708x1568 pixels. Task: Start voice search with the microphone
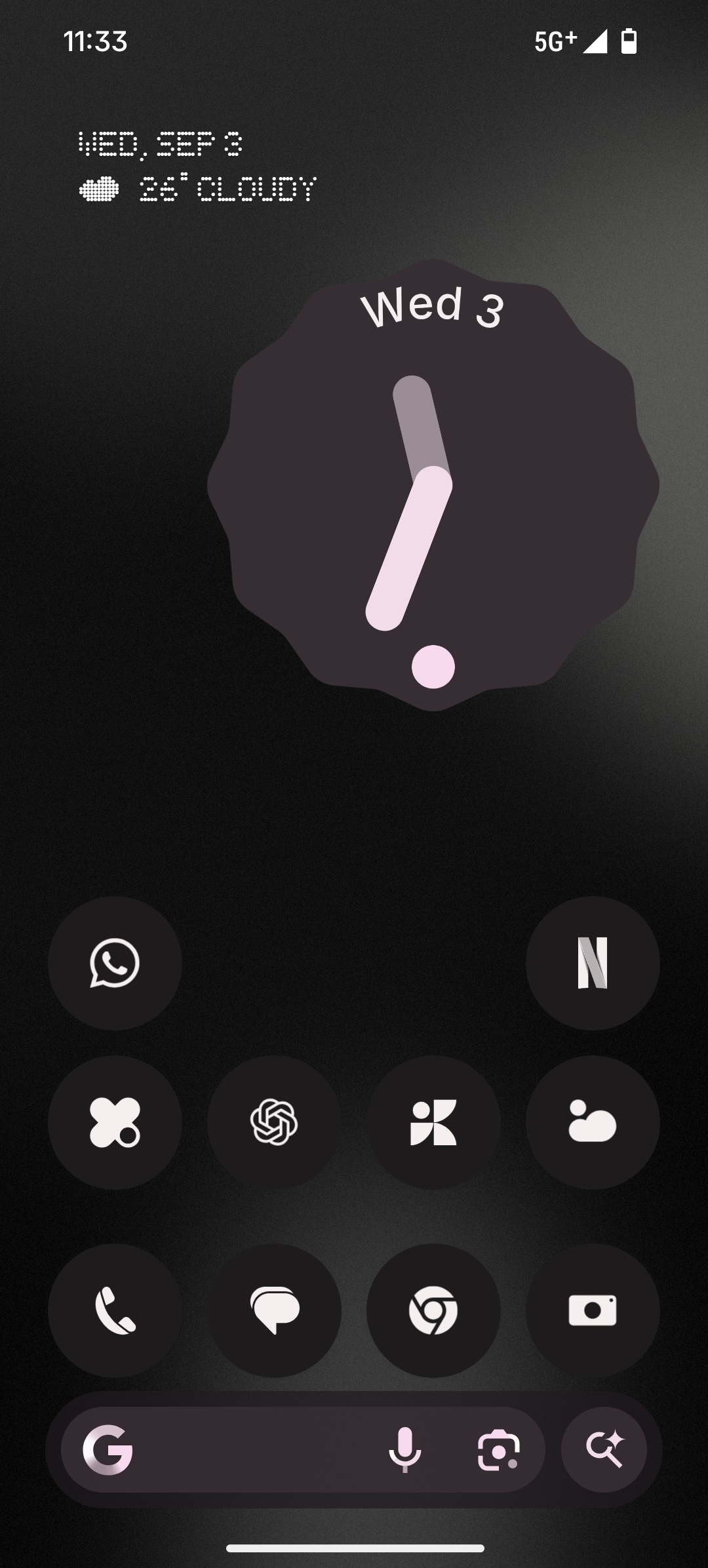(404, 1450)
